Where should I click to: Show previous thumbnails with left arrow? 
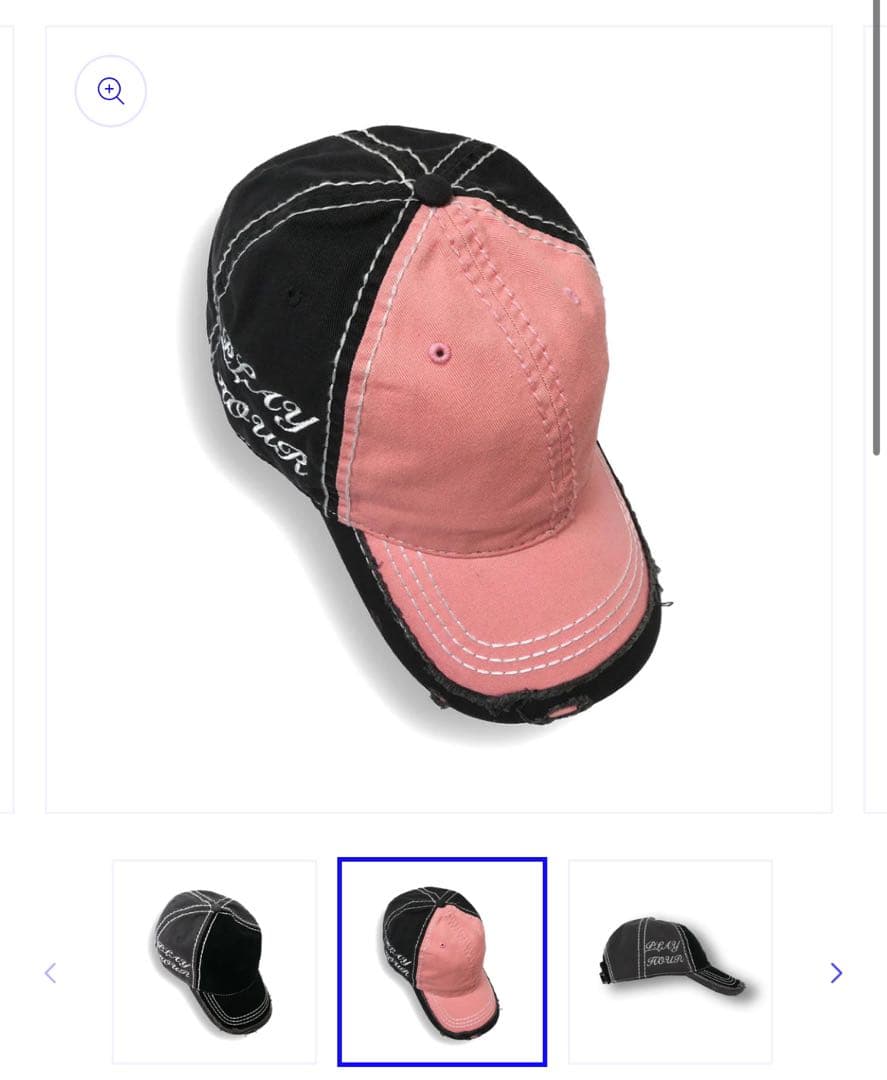tap(51, 973)
